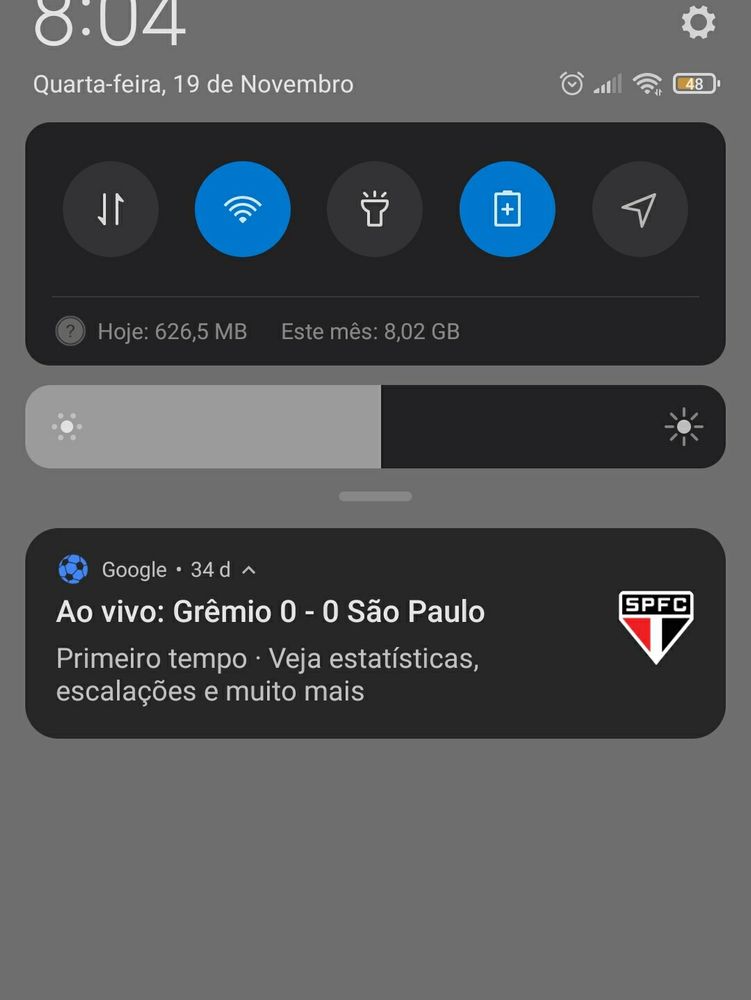751x1000 pixels.
Task: Tap the Wi-Fi status bar icon
Action: [645, 84]
